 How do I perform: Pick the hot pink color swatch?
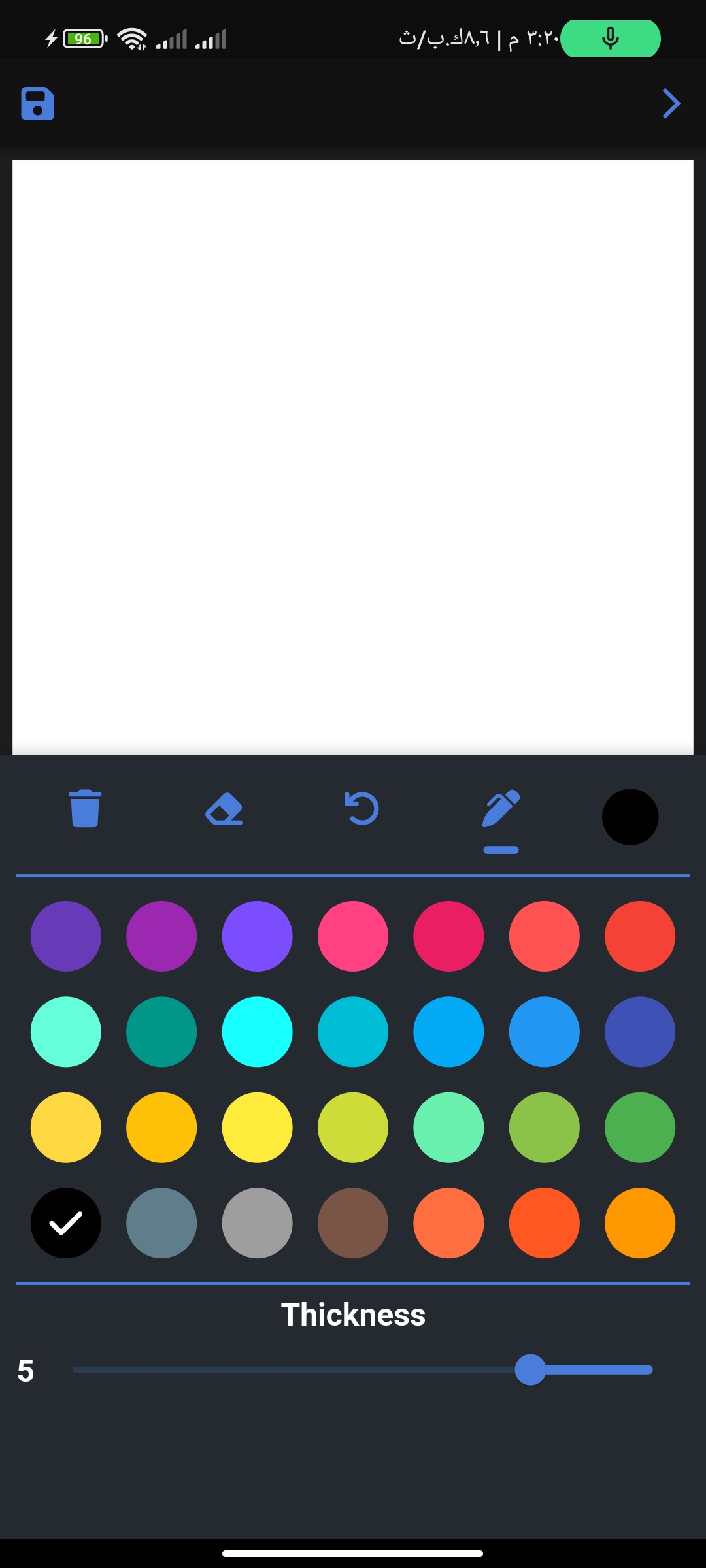pyautogui.click(x=353, y=936)
